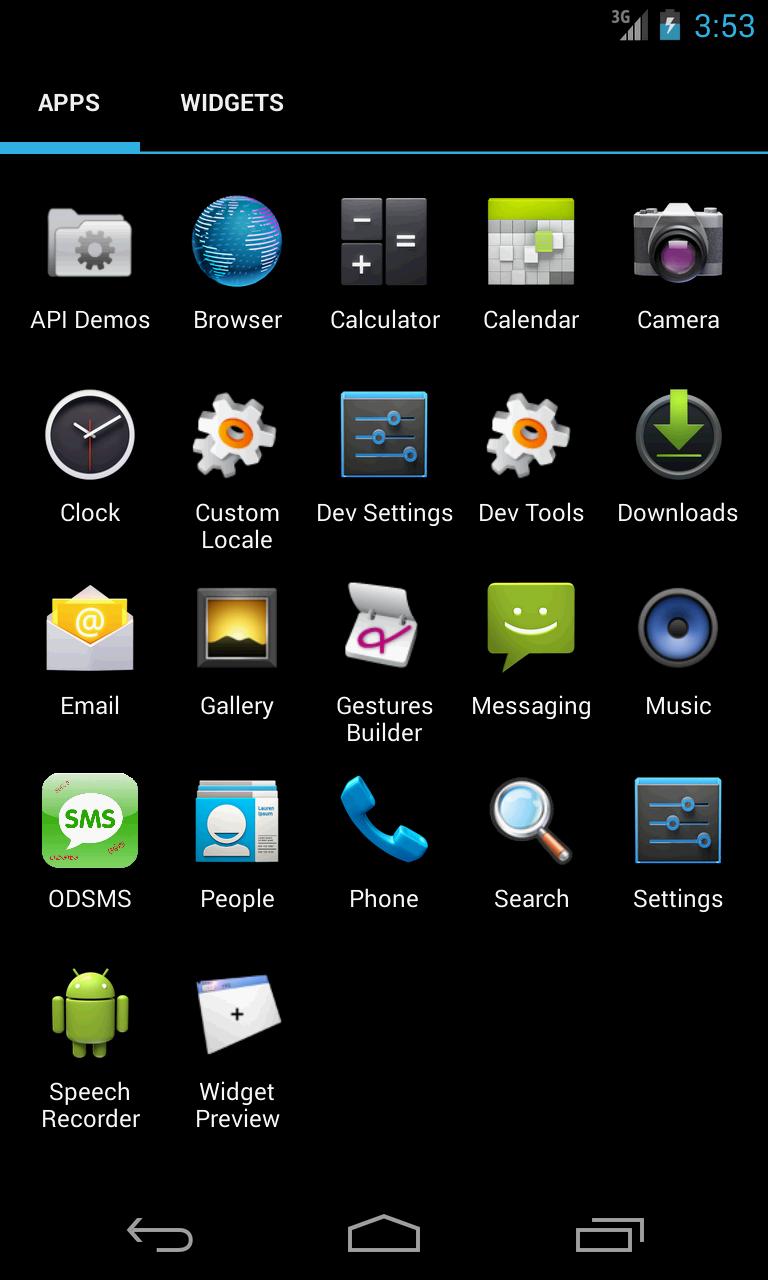Viewport: 768px width, 1280px height.
Task: Launch the Email app
Action: click(x=90, y=629)
